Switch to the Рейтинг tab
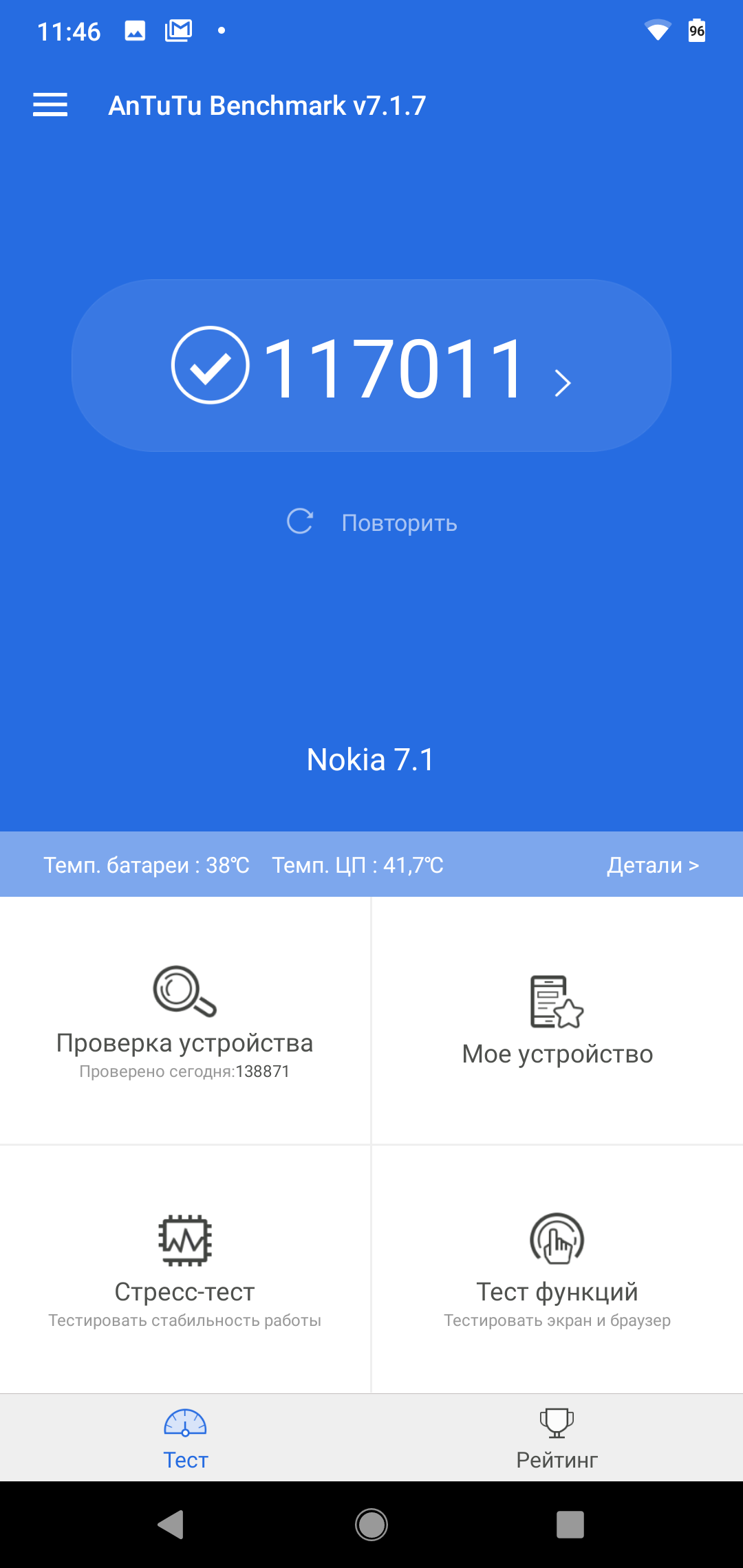Image resolution: width=743 pixels, height=1568 pixels. pyautogui.click(x=557, y=1439)
